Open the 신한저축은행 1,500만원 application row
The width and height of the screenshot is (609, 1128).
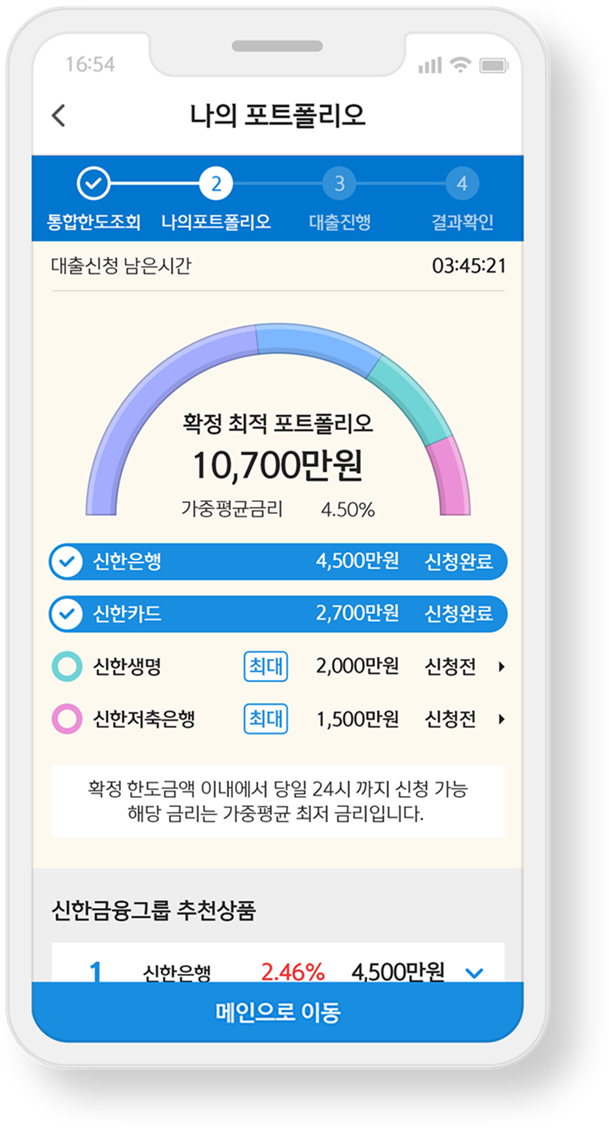point(278,719)
